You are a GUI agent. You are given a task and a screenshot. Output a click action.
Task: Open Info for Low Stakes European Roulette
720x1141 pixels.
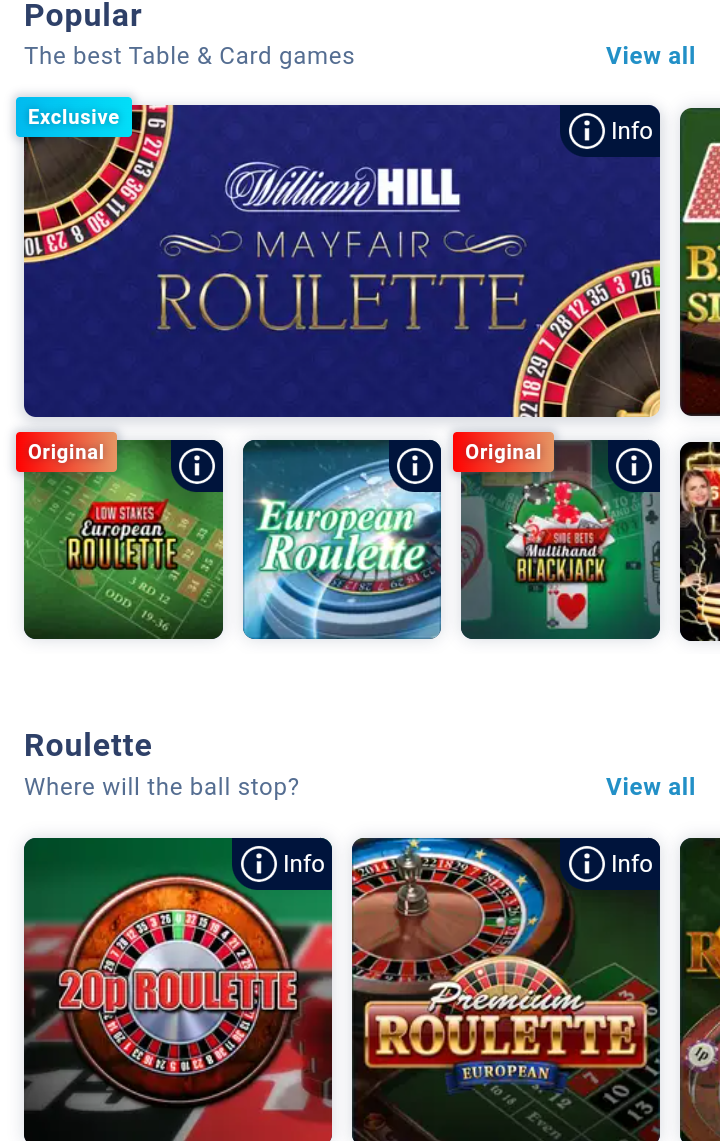click(196, 466)
